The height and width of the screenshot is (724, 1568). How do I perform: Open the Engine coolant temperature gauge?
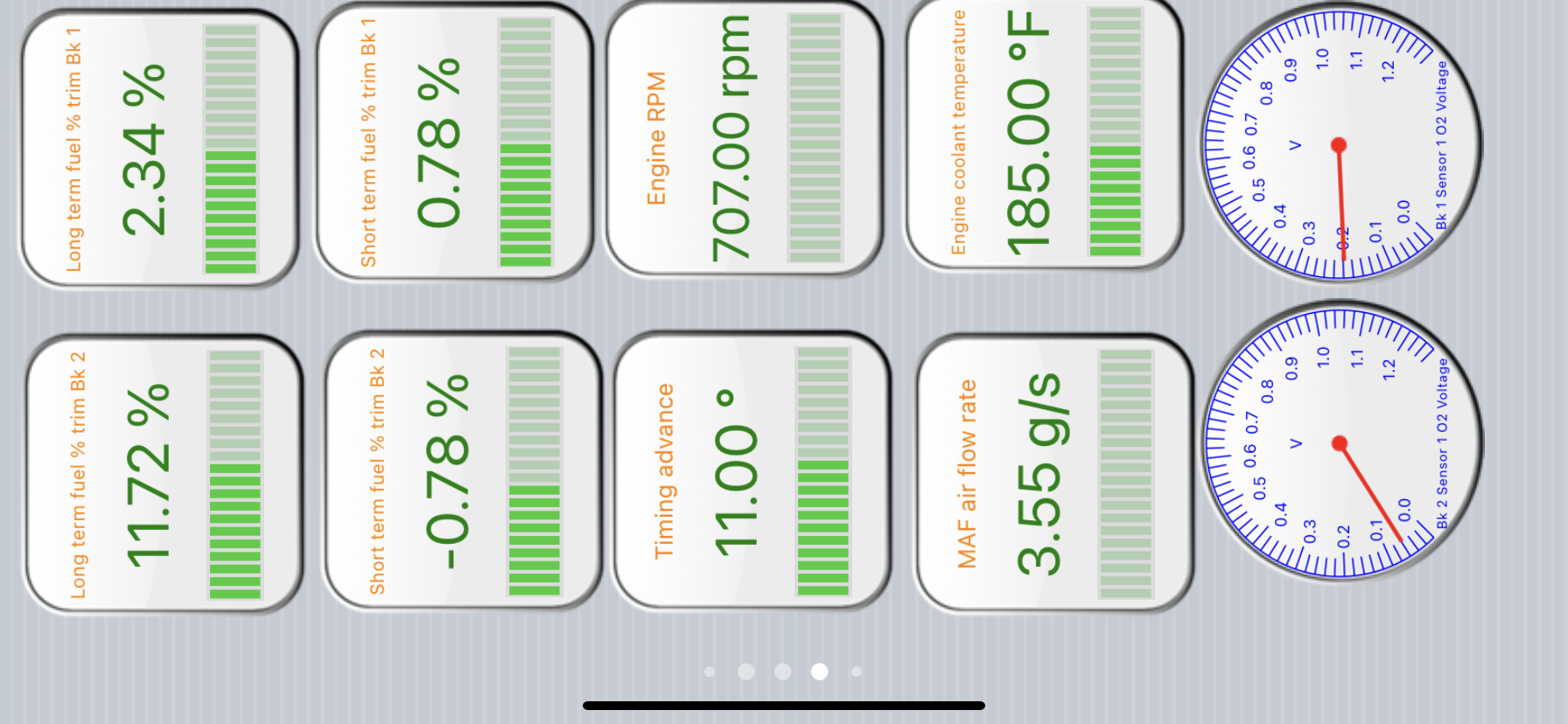[x=1043, y=136]
